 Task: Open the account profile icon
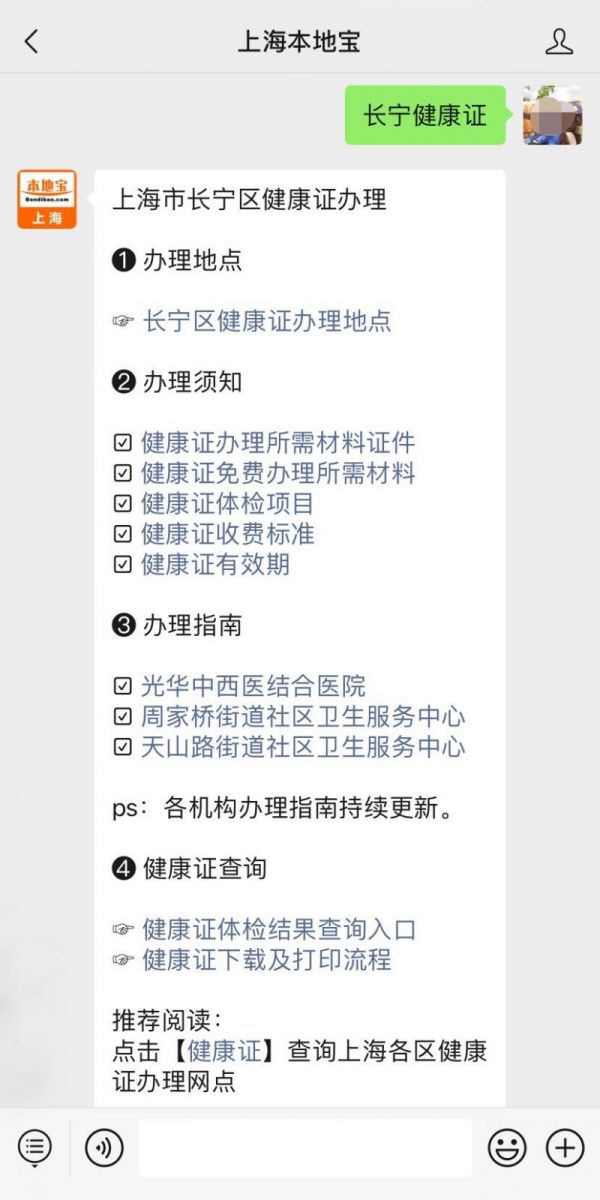559,41
